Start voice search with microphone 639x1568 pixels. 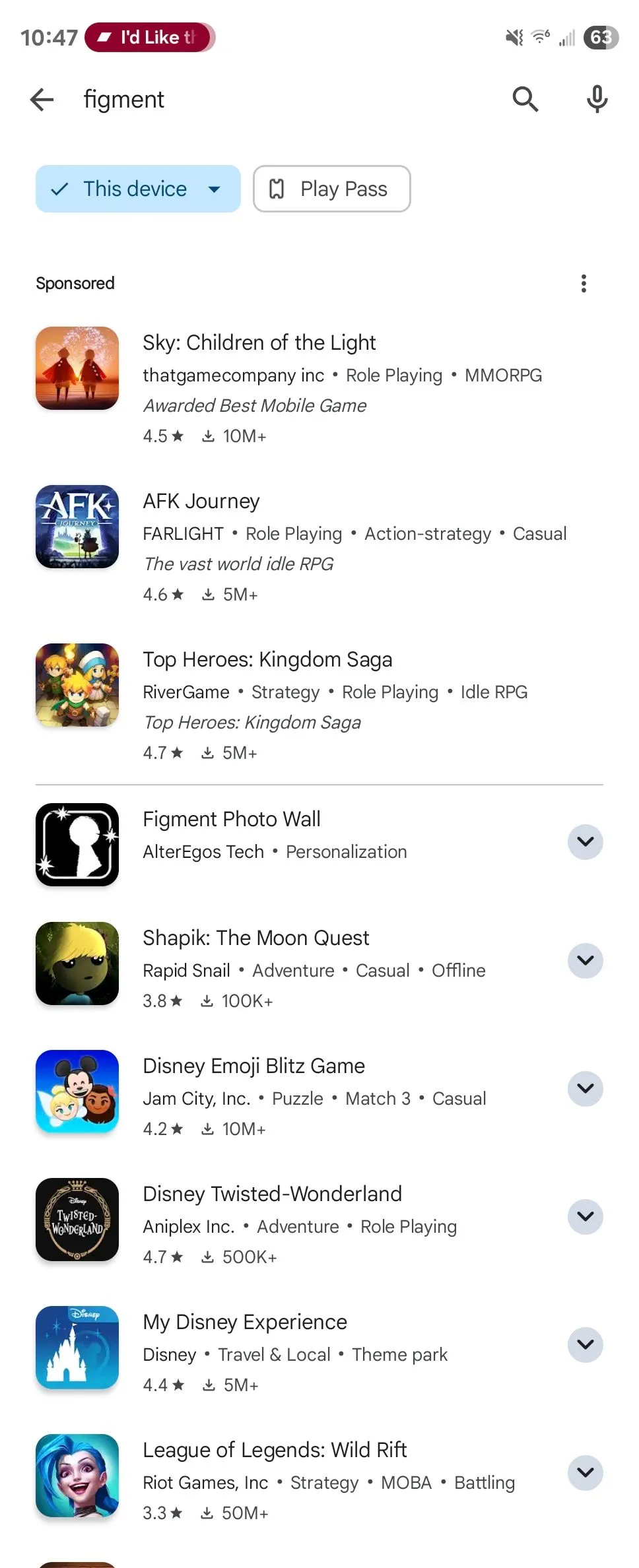597,100
